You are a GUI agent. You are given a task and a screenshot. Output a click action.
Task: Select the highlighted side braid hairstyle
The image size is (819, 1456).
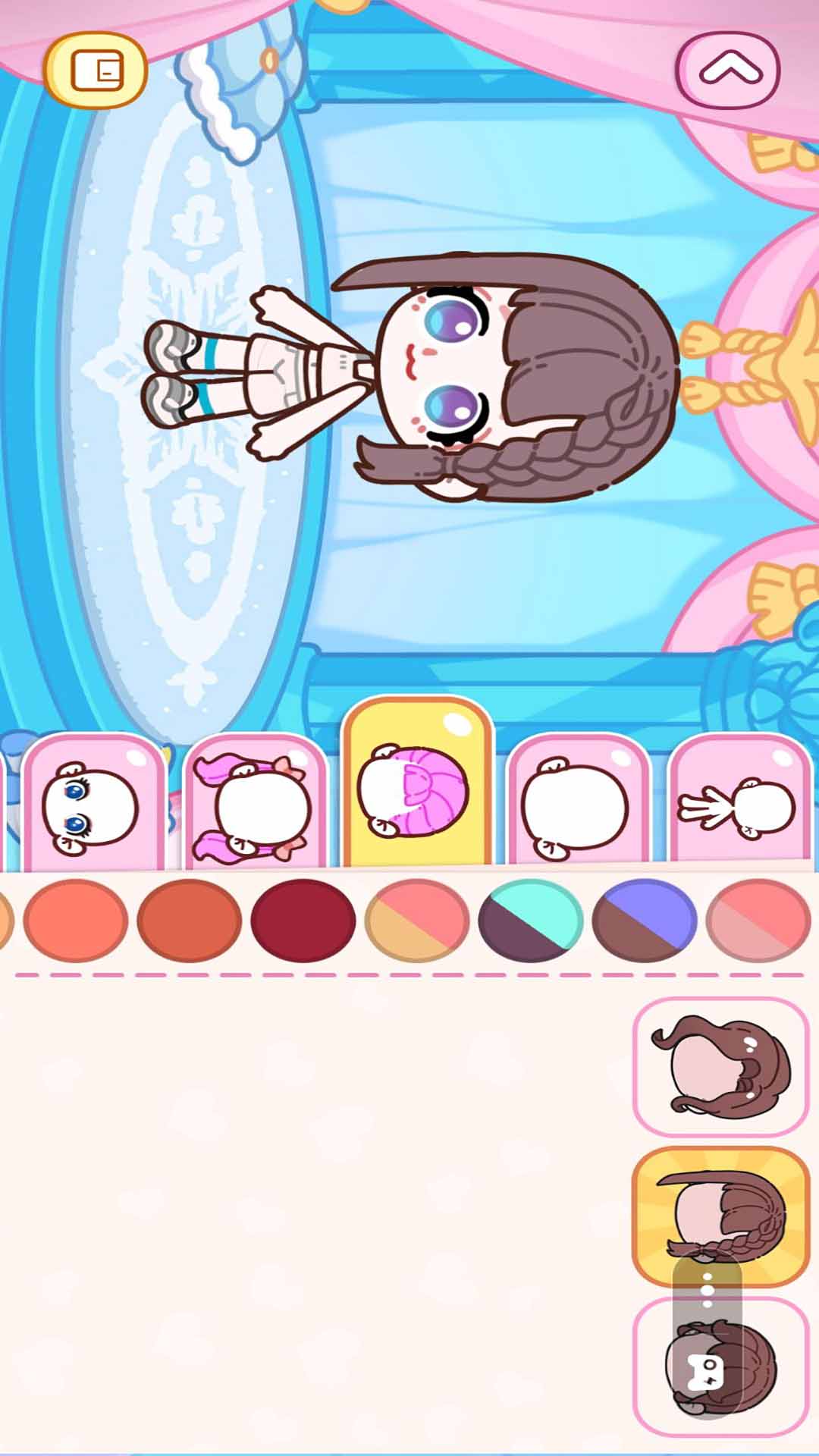point(720,1216)
